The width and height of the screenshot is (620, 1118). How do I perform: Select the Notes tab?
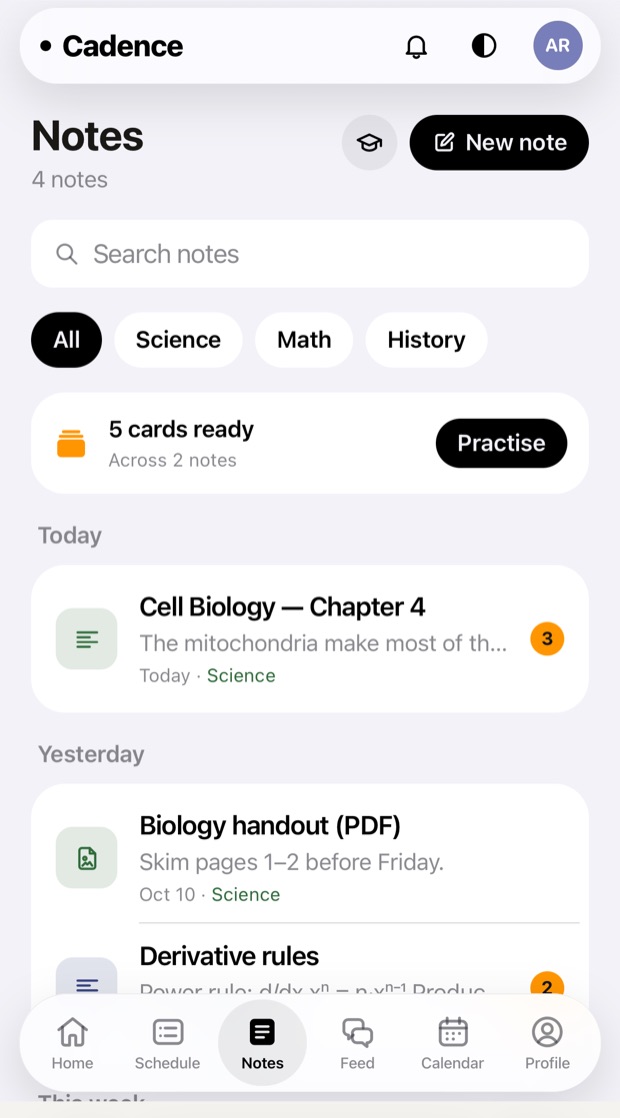tap(262, 1043)
